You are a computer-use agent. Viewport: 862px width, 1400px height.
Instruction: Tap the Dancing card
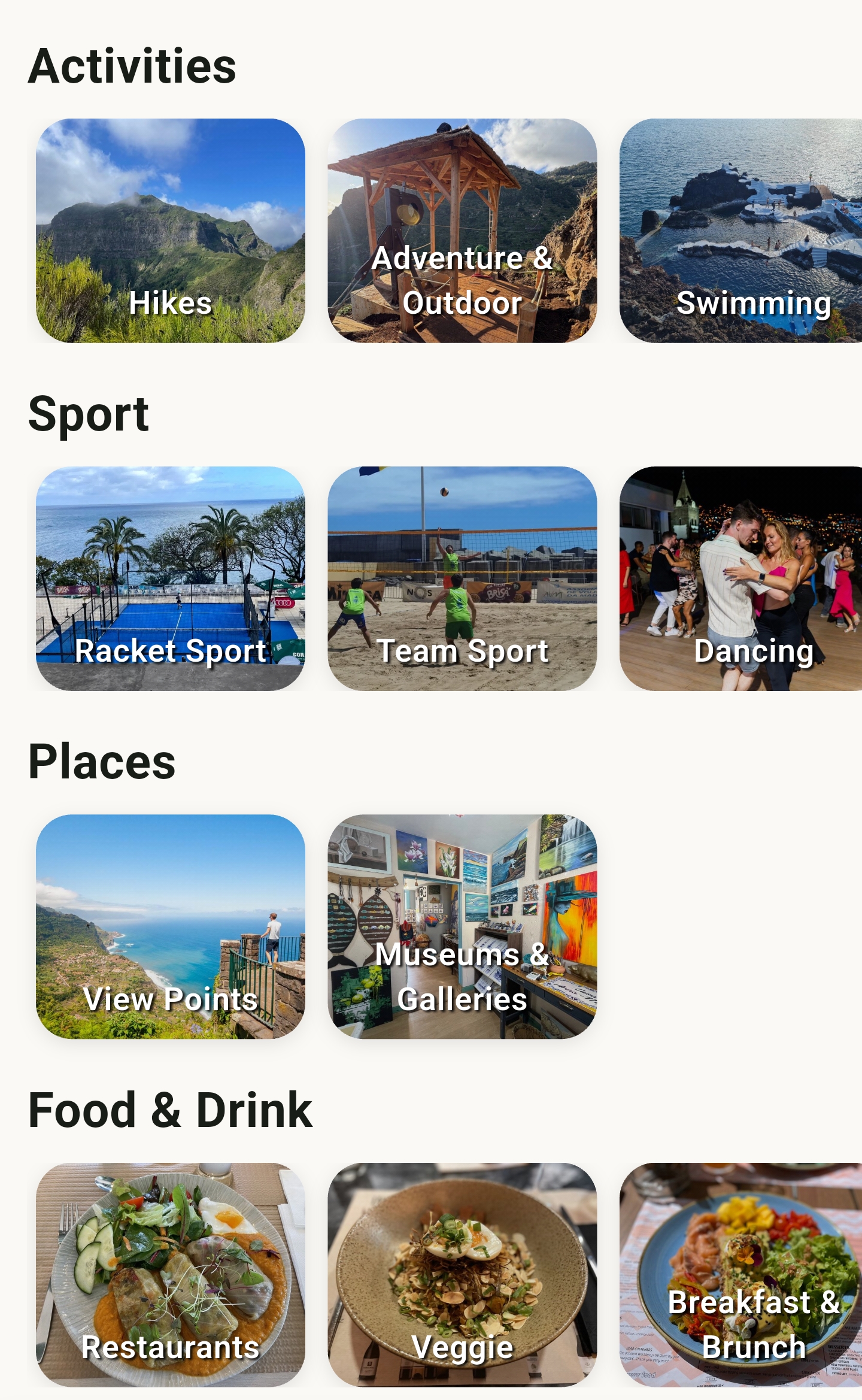click(x=741, y=578)
